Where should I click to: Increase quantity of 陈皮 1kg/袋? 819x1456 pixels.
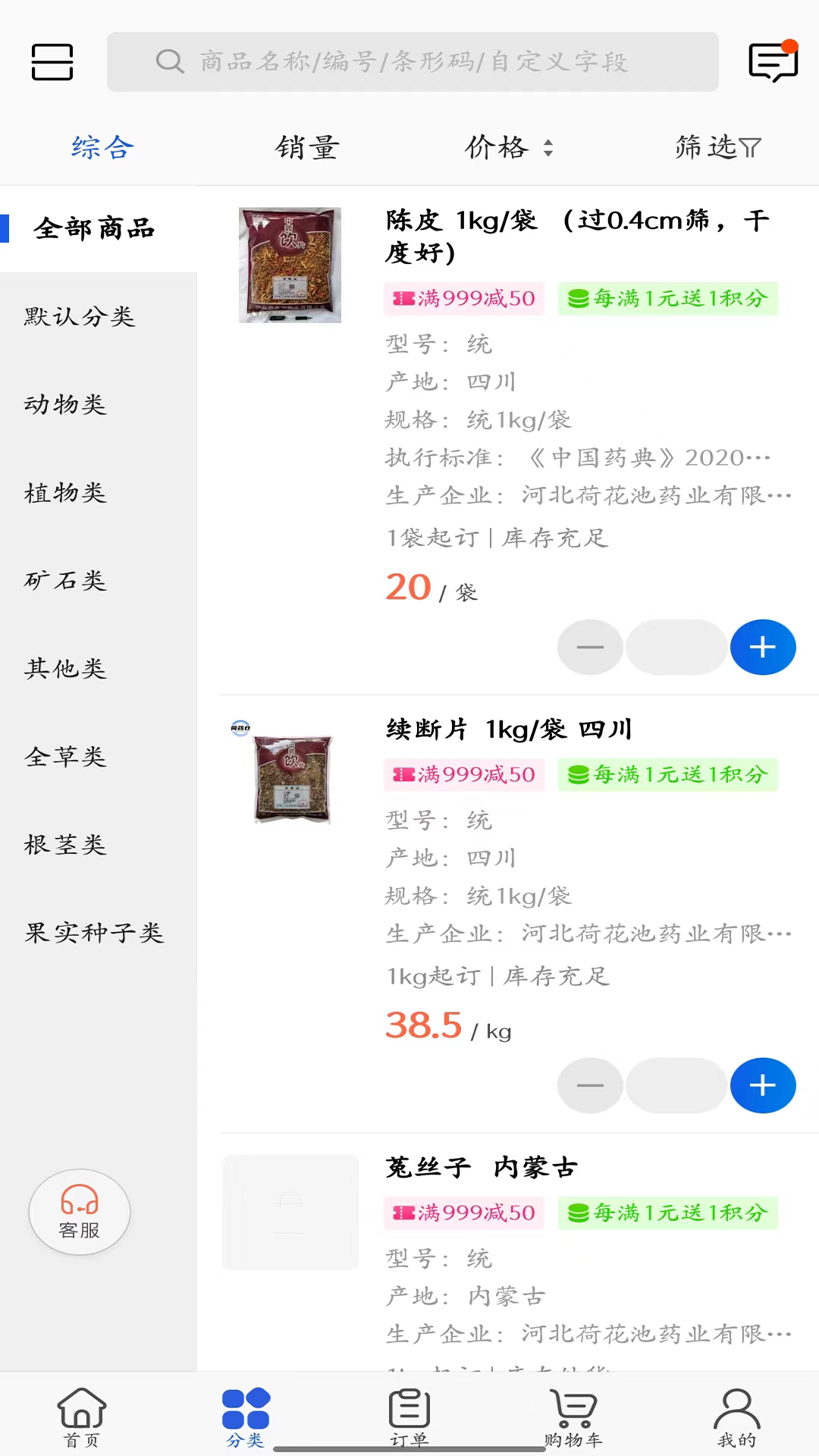click(x=762, y=647)
